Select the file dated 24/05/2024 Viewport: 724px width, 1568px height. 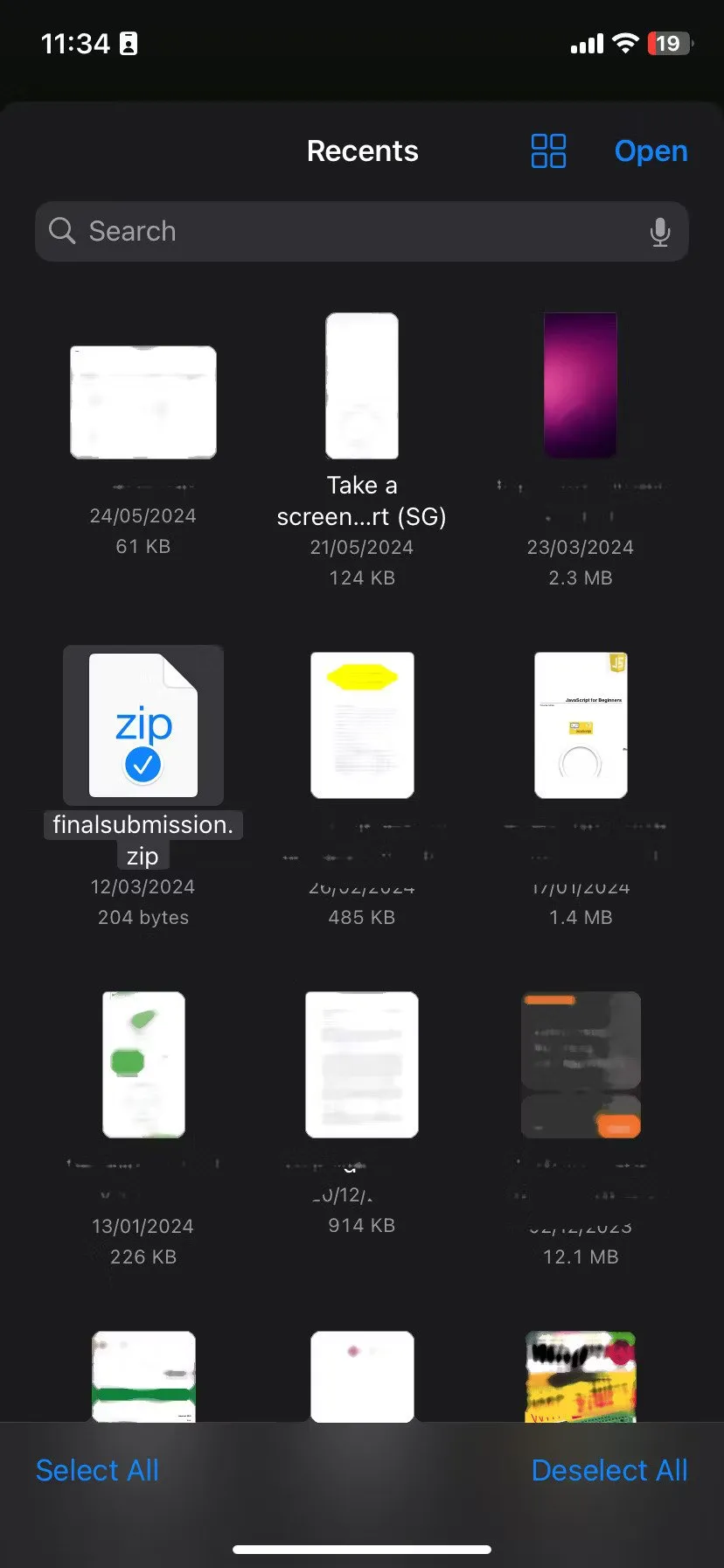pos(143,402)
